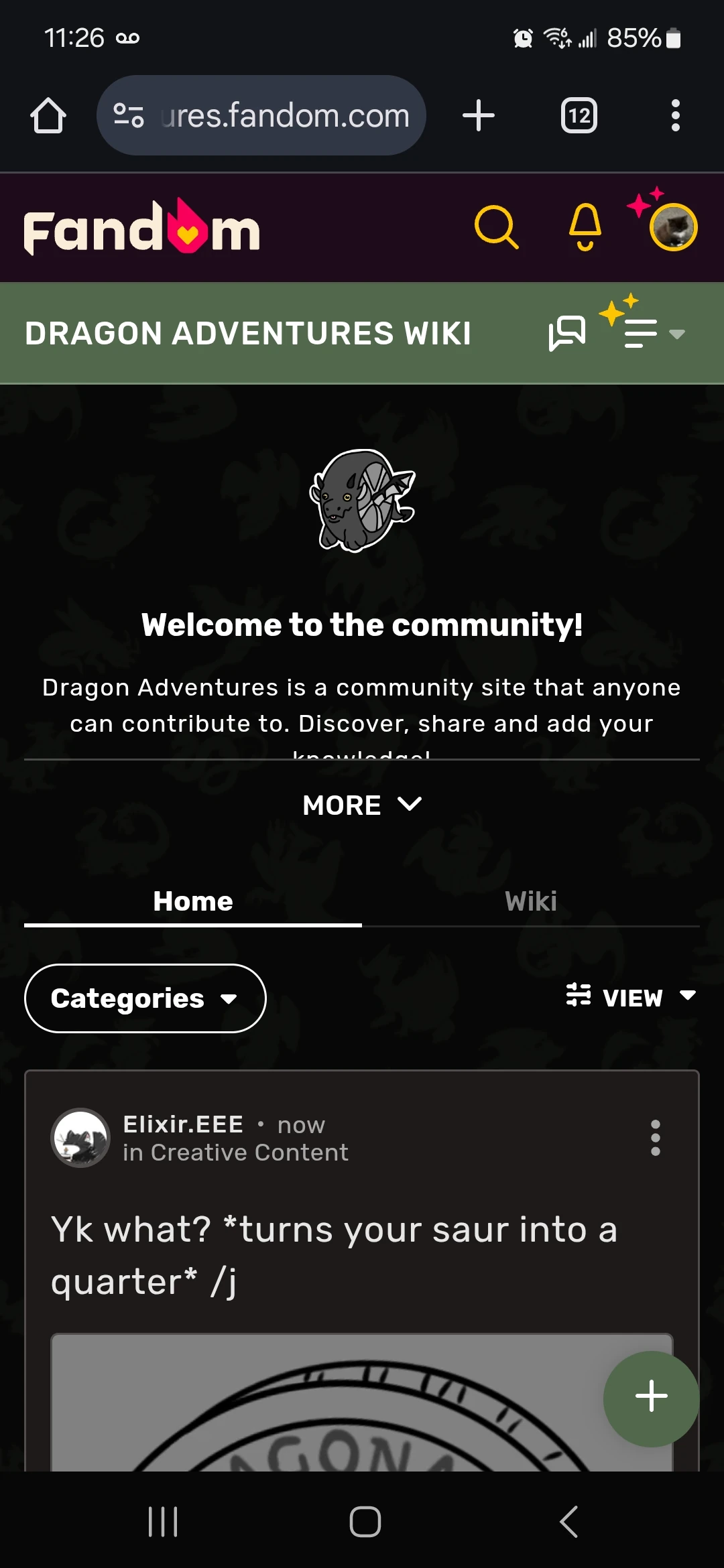Go back with the system back button

point(568,1521)
